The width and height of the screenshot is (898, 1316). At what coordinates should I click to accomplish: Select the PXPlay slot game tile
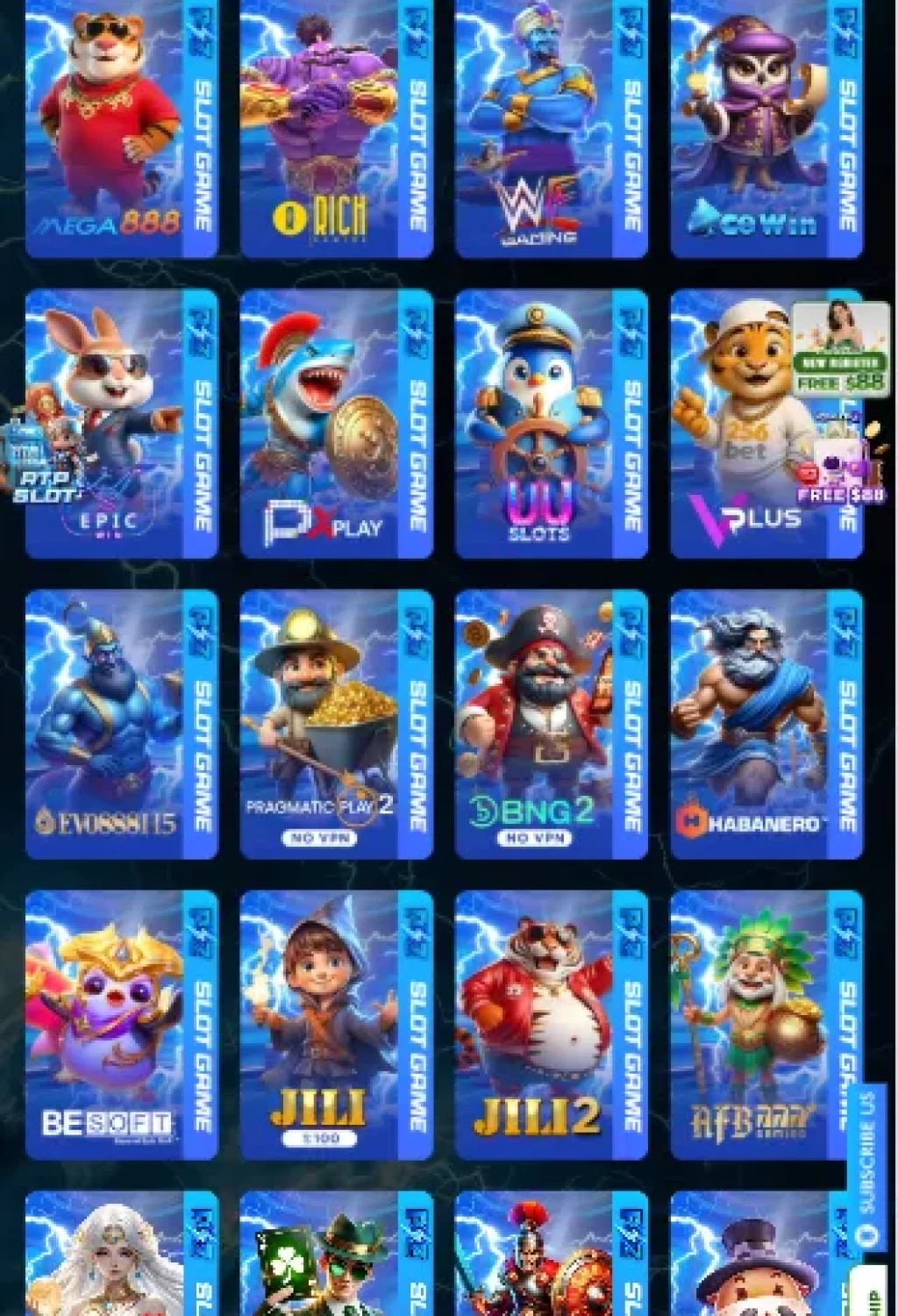point(335,424)
